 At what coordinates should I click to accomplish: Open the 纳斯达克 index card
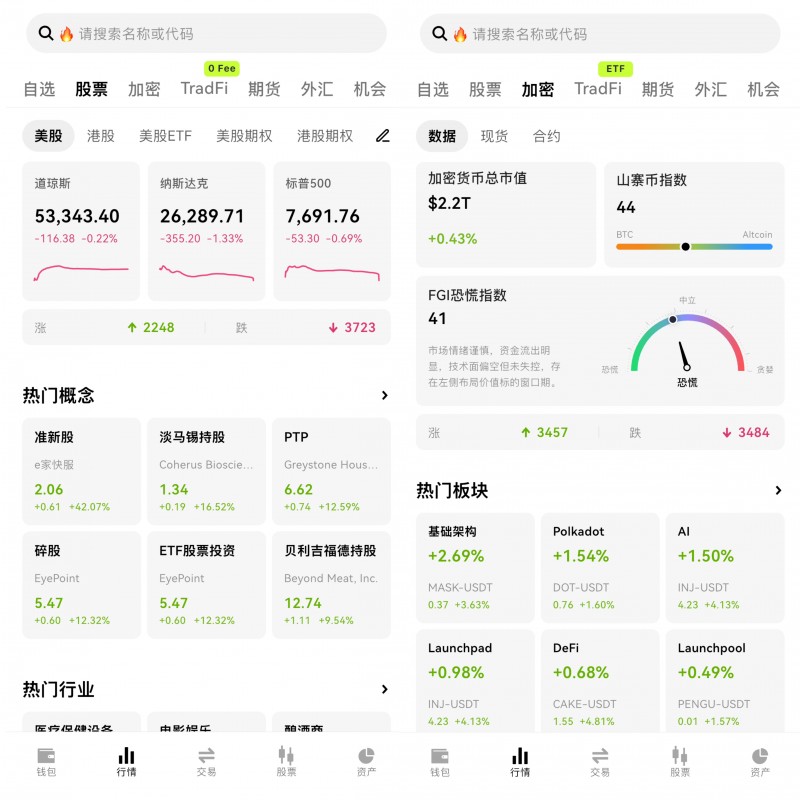[x=207, y=231]
